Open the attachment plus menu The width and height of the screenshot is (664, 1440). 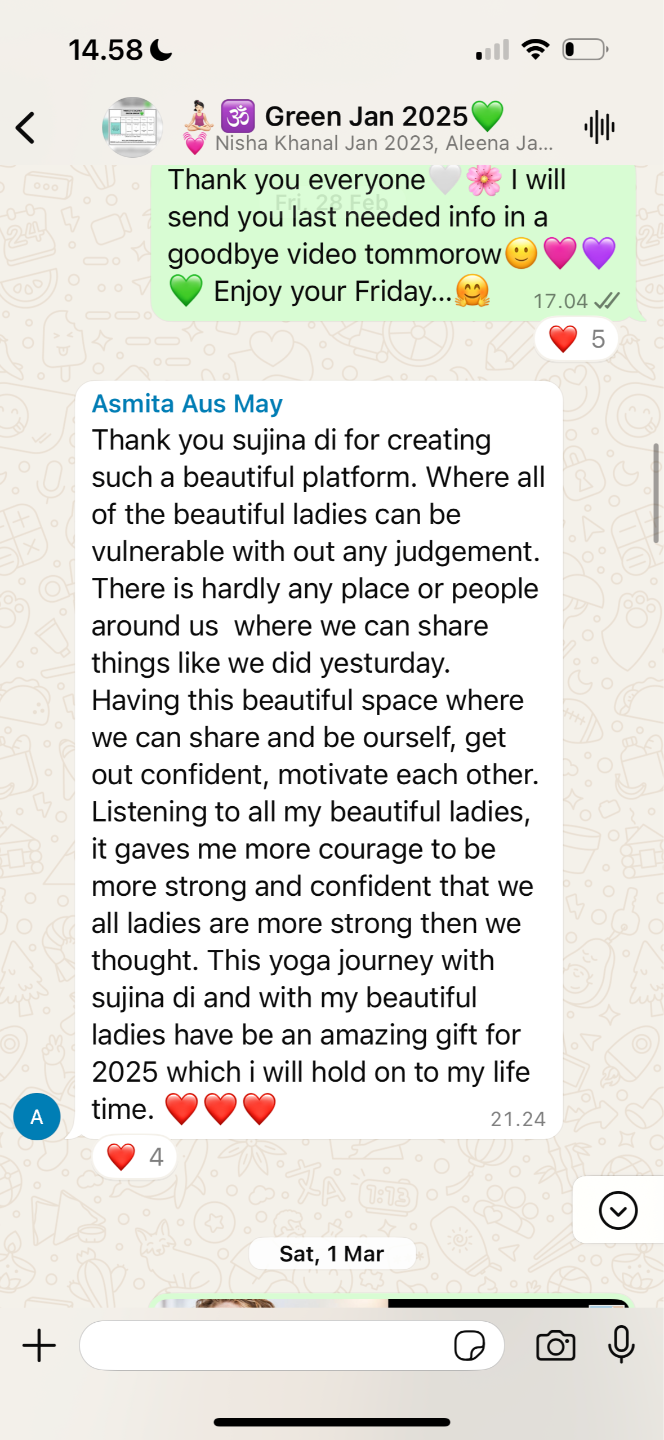coord(39,1345)
